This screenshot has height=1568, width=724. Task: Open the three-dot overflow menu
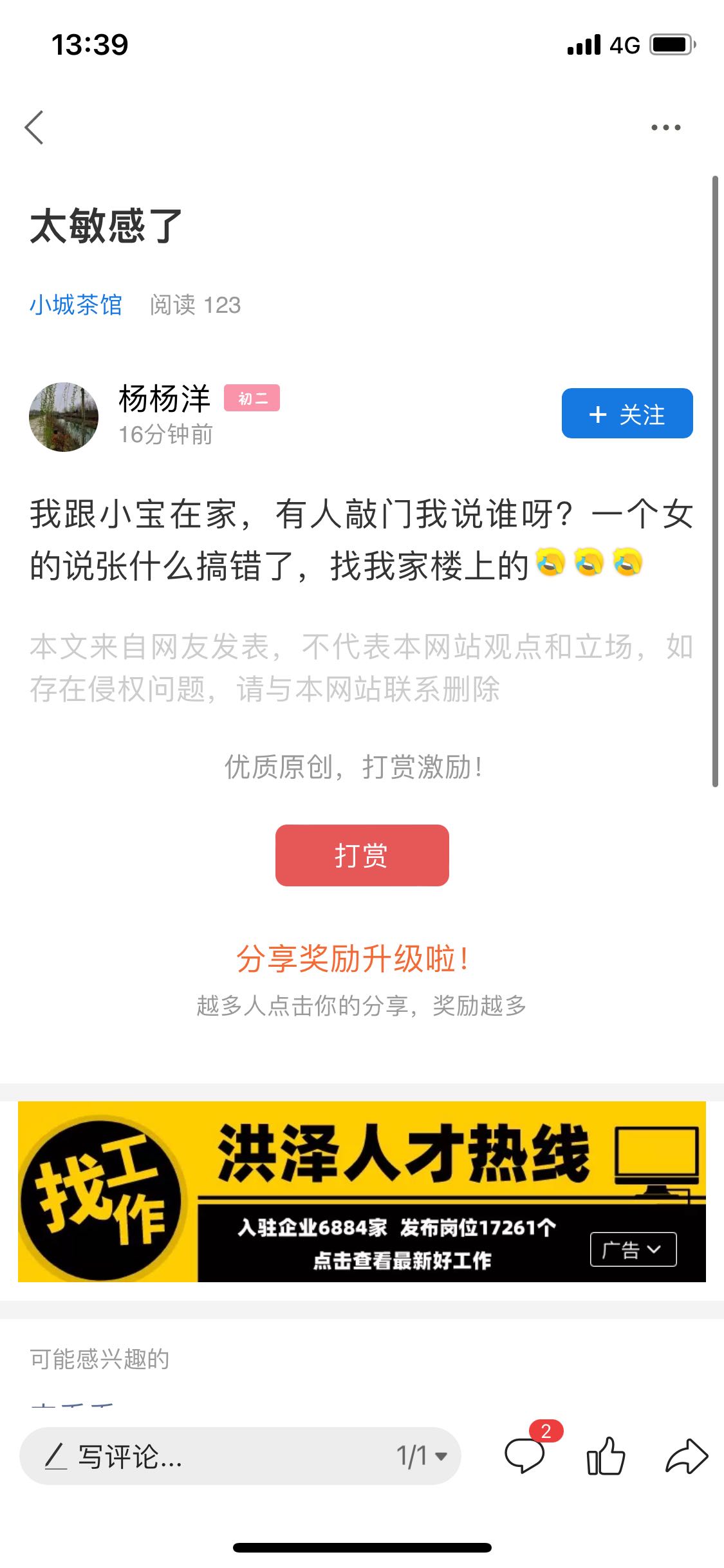(x=665, y=127)
